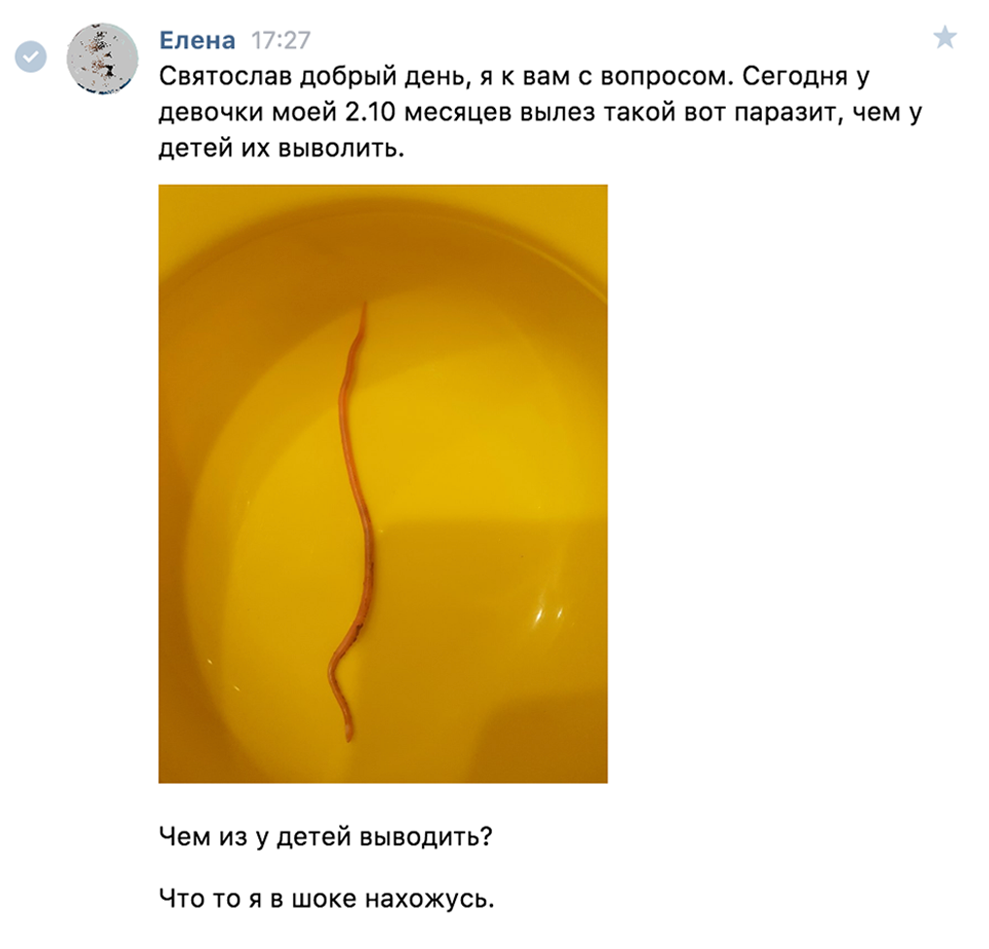The height and width of the screenshot is (949, 989).
Task: Deselect the message using the checkmark circle
Action: (x=31, y=59)
